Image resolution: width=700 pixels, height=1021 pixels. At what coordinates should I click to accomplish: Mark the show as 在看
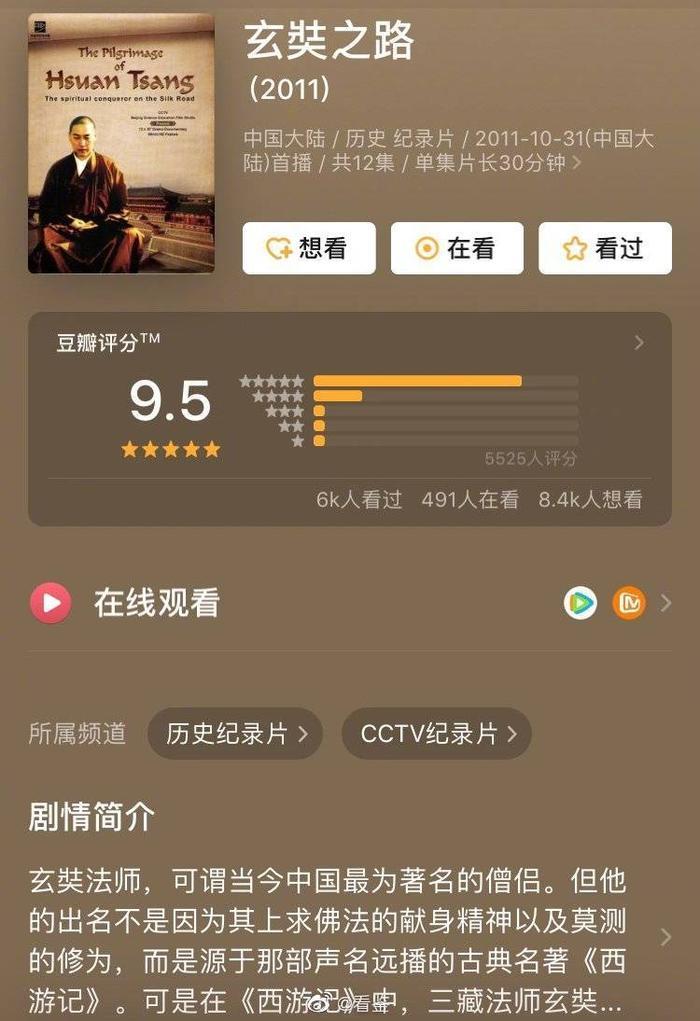[456, 248]
